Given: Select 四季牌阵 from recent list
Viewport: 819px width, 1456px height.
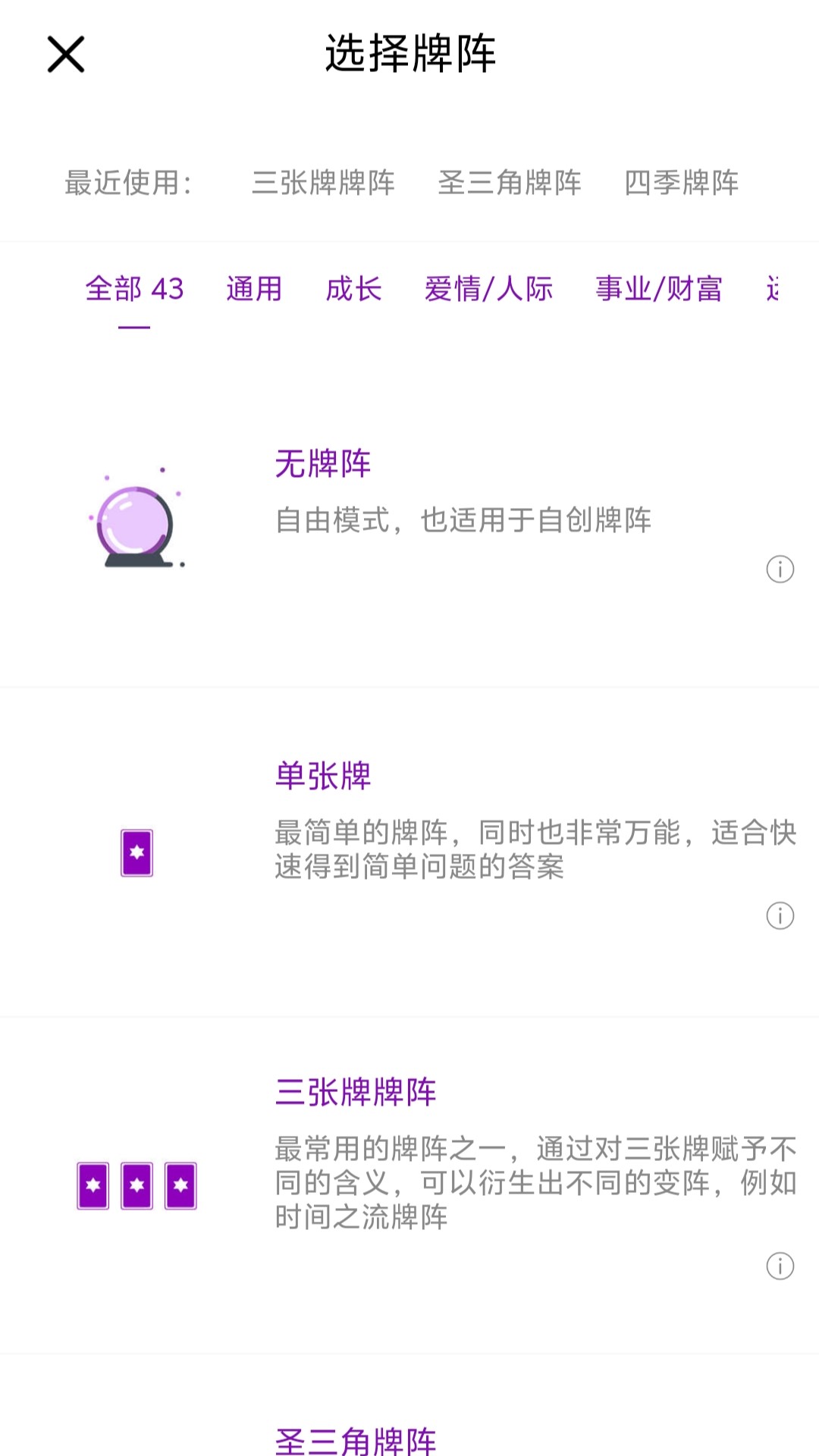Looking at the screenshot, I should [x=681, y=184].
